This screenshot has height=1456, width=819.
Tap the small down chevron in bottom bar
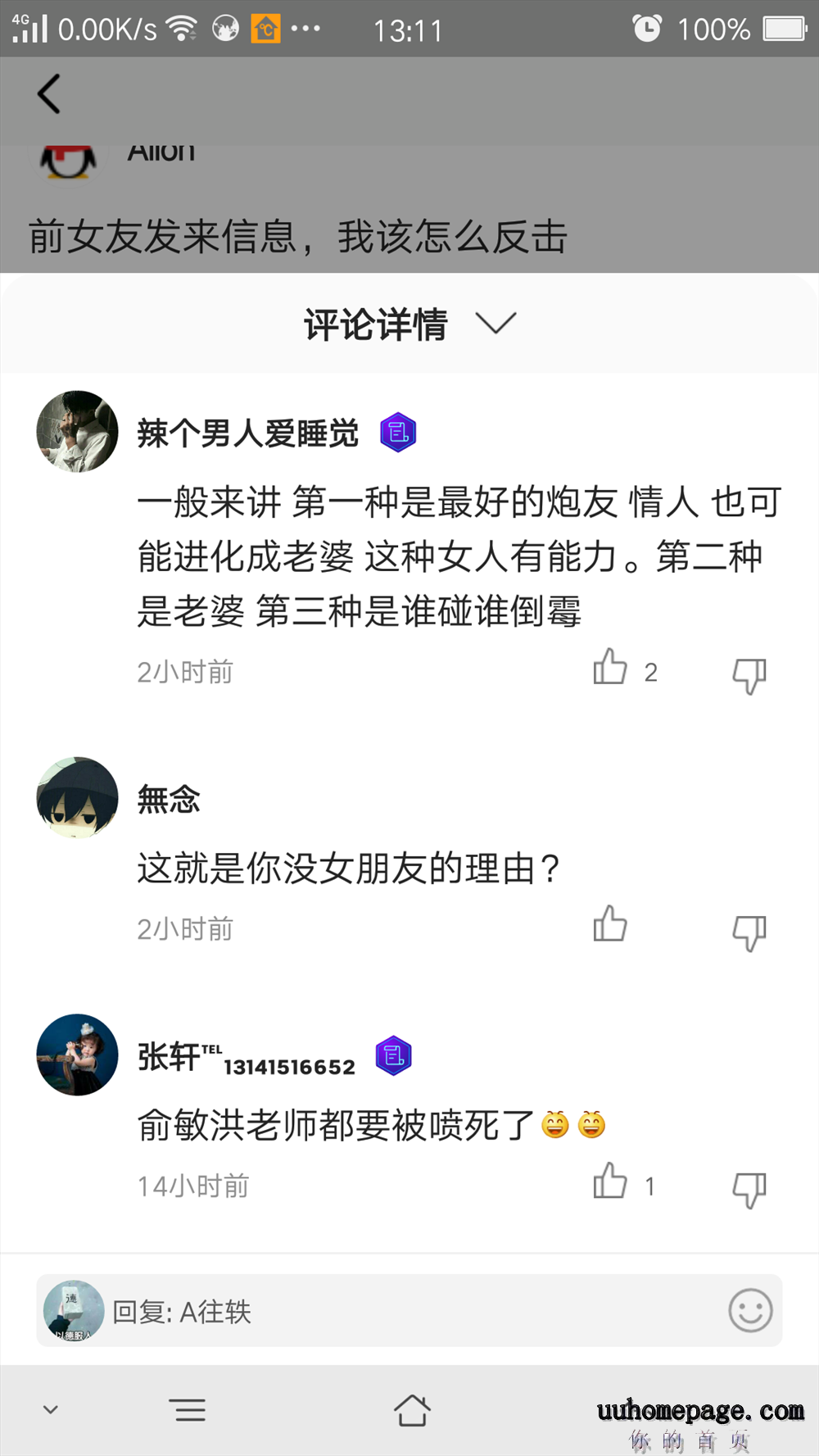tap(51, 1410)
